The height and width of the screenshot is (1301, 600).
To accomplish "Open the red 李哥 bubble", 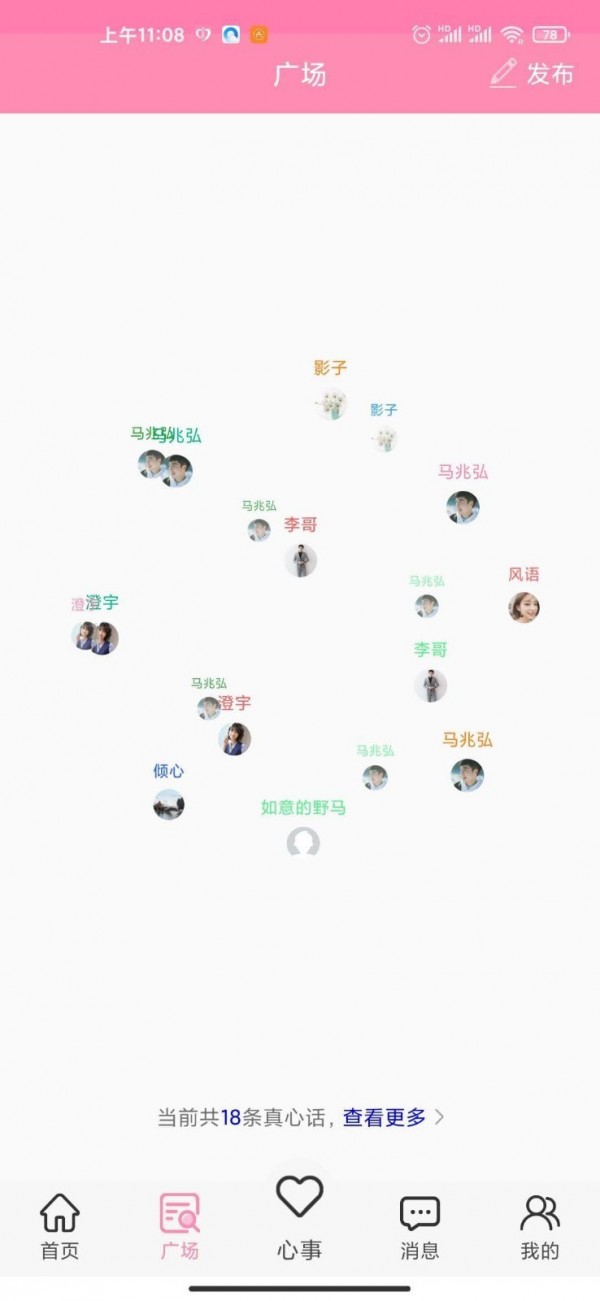I will [300, 560].
